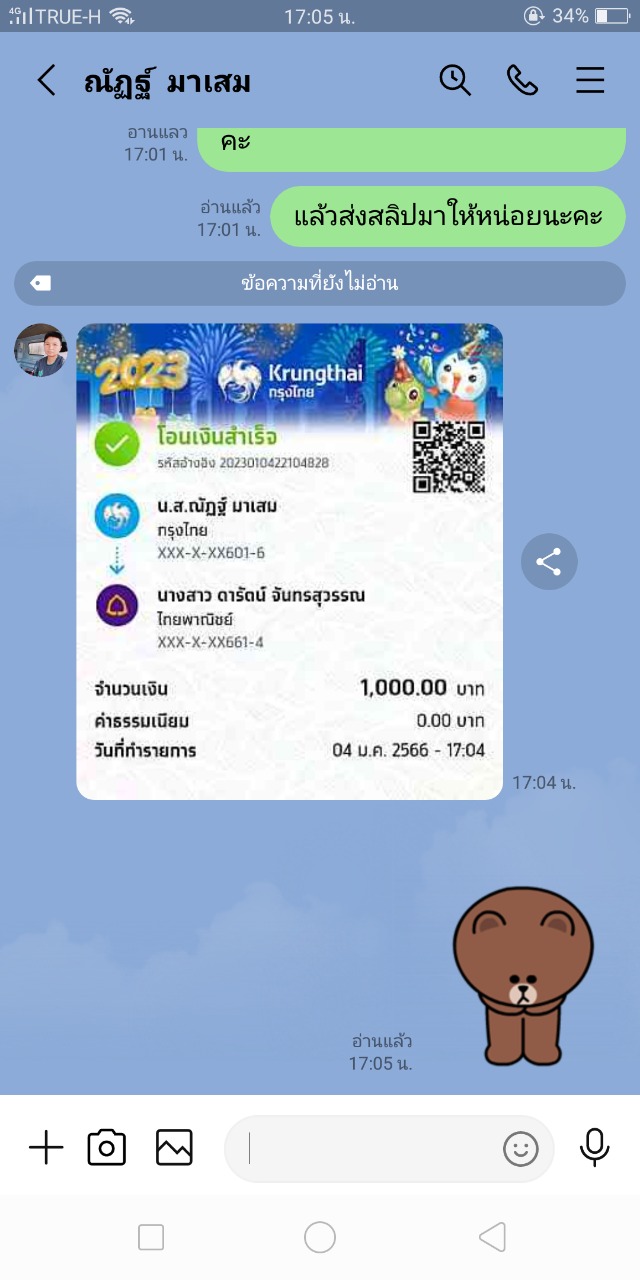Go back from the chat with ณัฏฐ์ มาเสม
The height and width of the screenshot is (1280, 640).
[46, 80]
